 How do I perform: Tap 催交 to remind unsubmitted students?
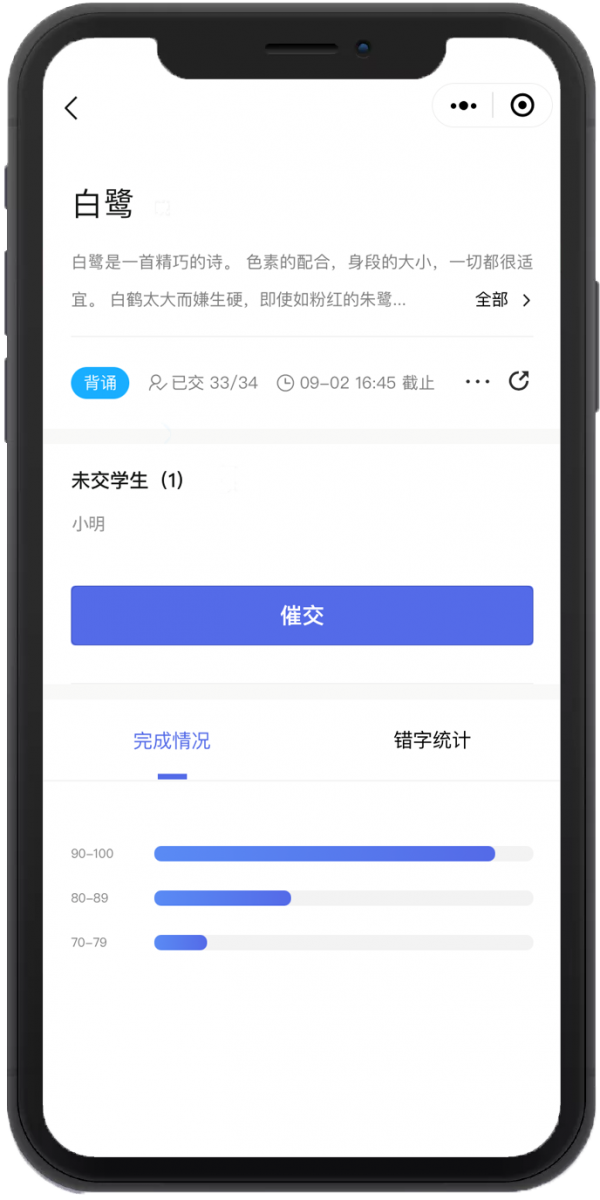pyautogui.click(x=301, y=616)
